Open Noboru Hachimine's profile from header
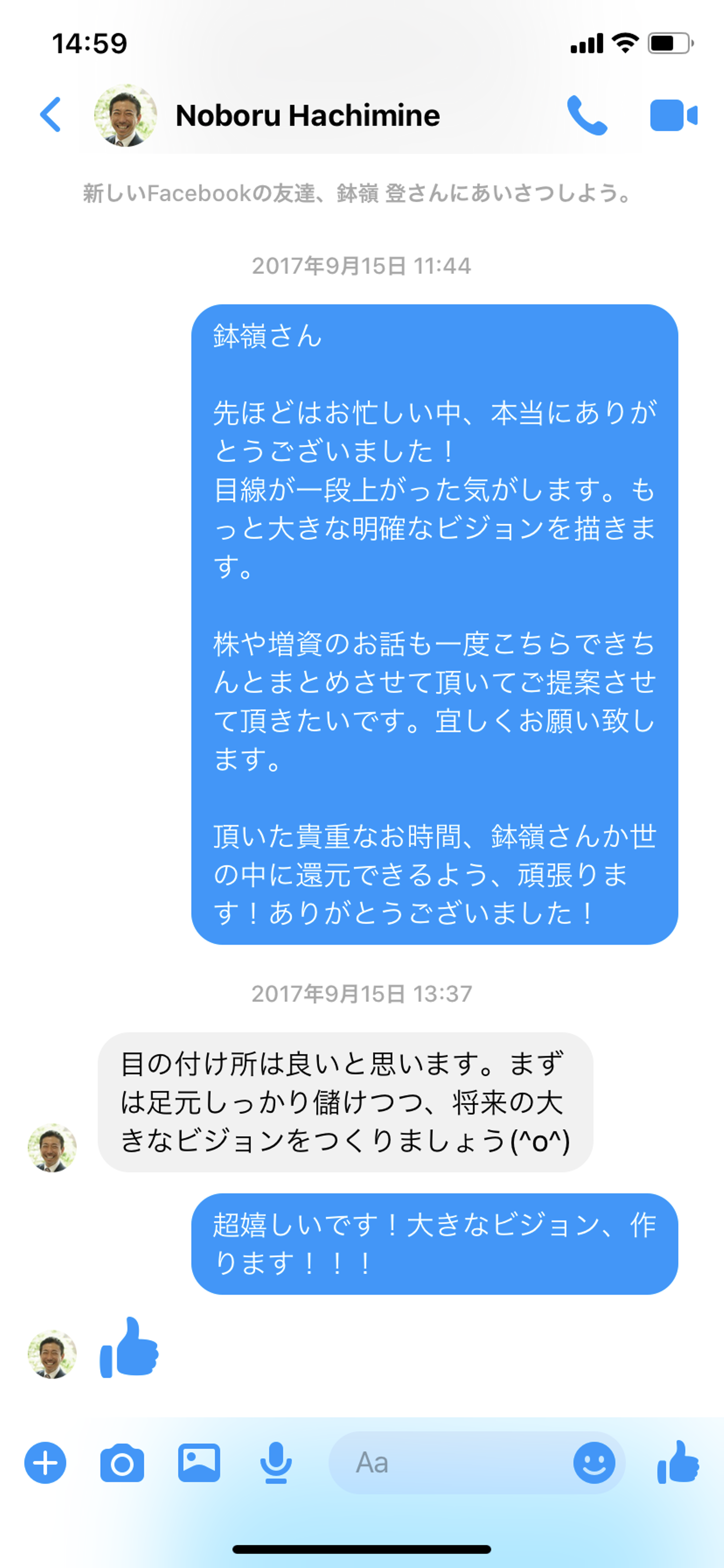The image size is (724, 1568). [x=307, y=115]
